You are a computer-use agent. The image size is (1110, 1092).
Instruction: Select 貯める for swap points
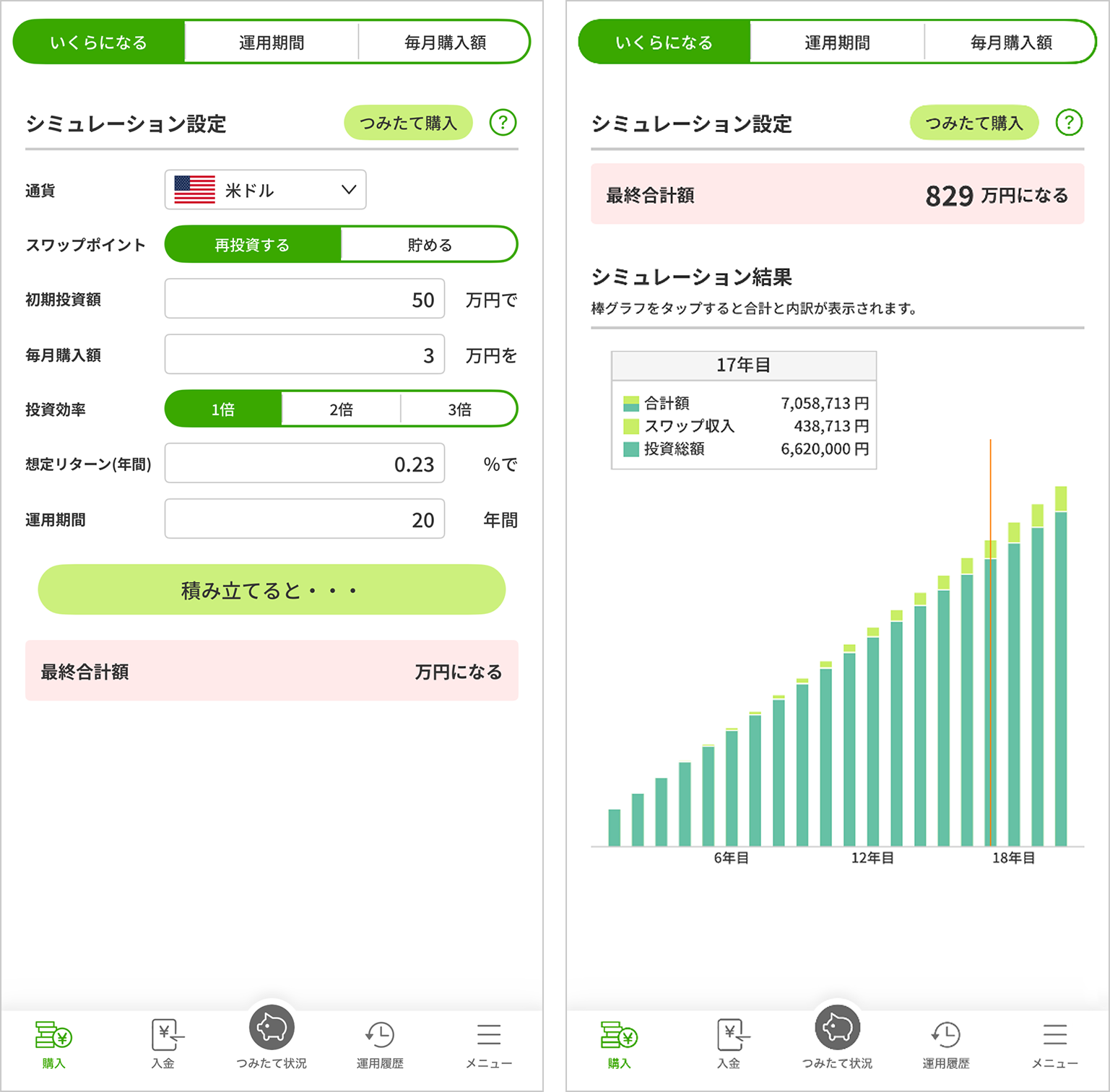pyautogui.click(x=429, y=245)
